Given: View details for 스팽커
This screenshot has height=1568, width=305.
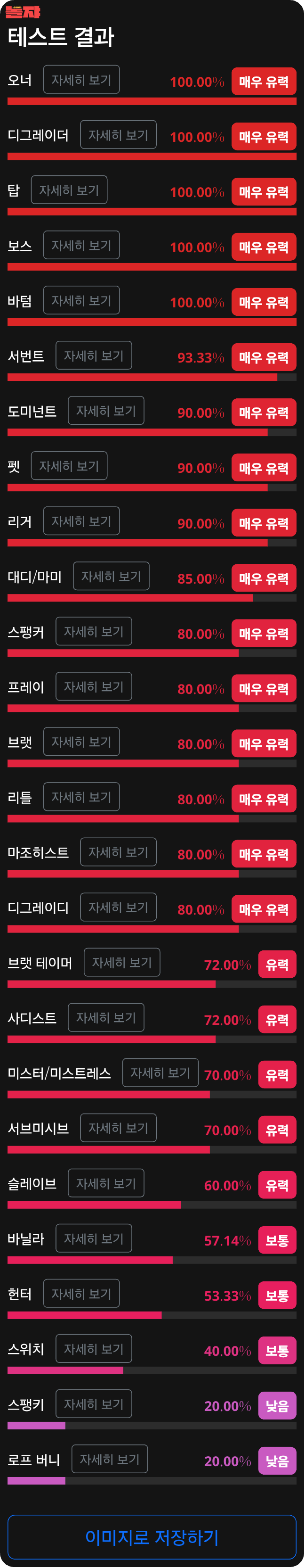Looking at the screenshot, I should point(94,631).
